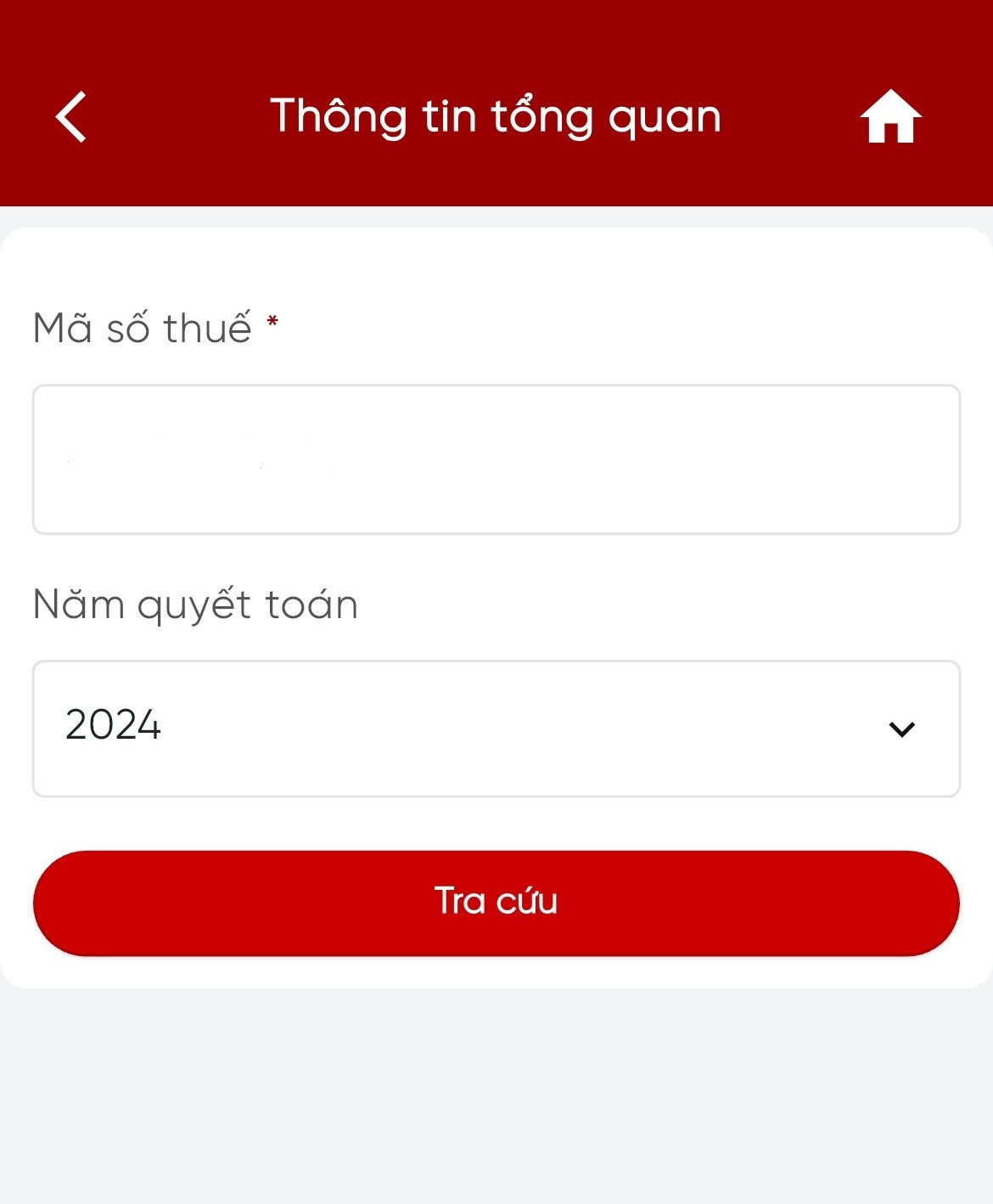Open the year selection list showing 2024

pos(496,729)
